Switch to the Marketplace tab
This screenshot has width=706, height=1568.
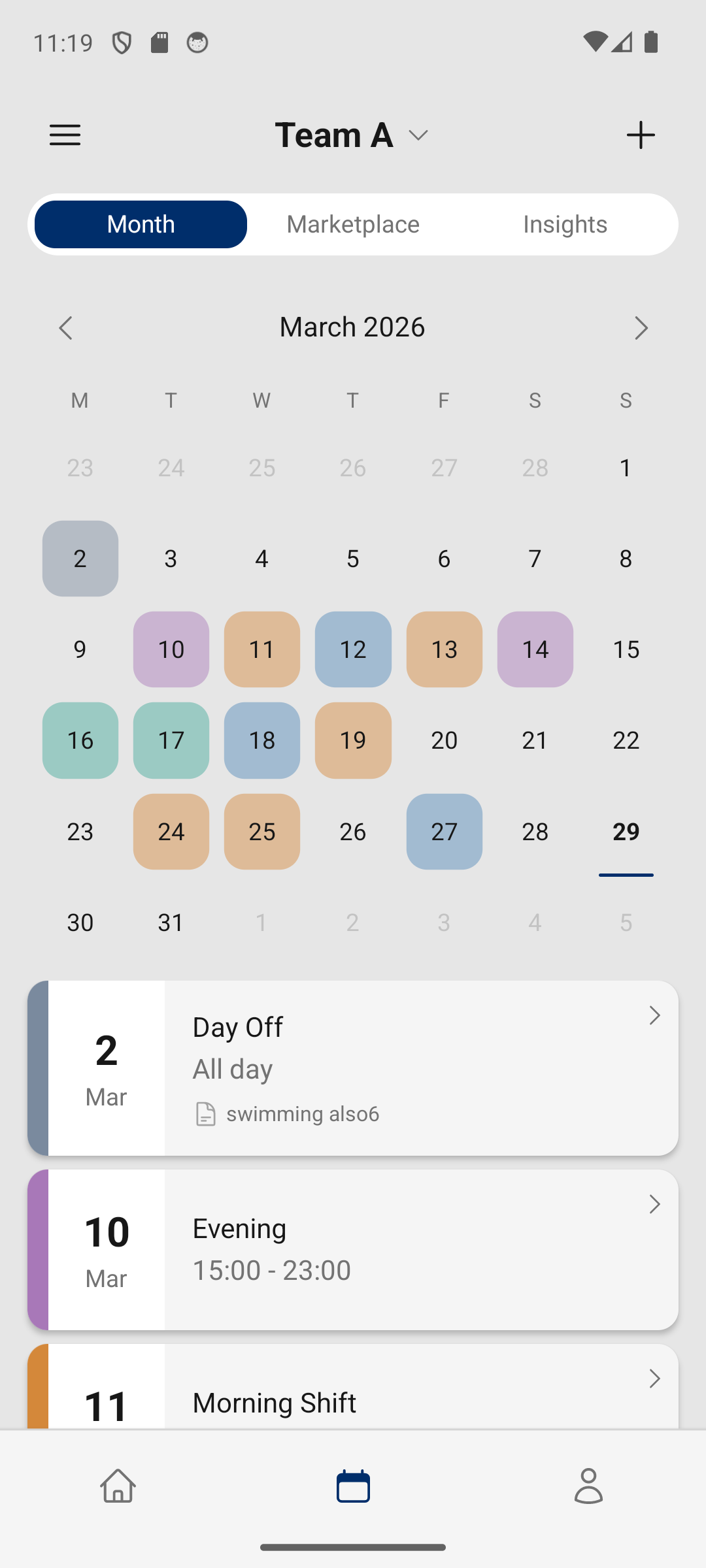[x=353, y=224]
